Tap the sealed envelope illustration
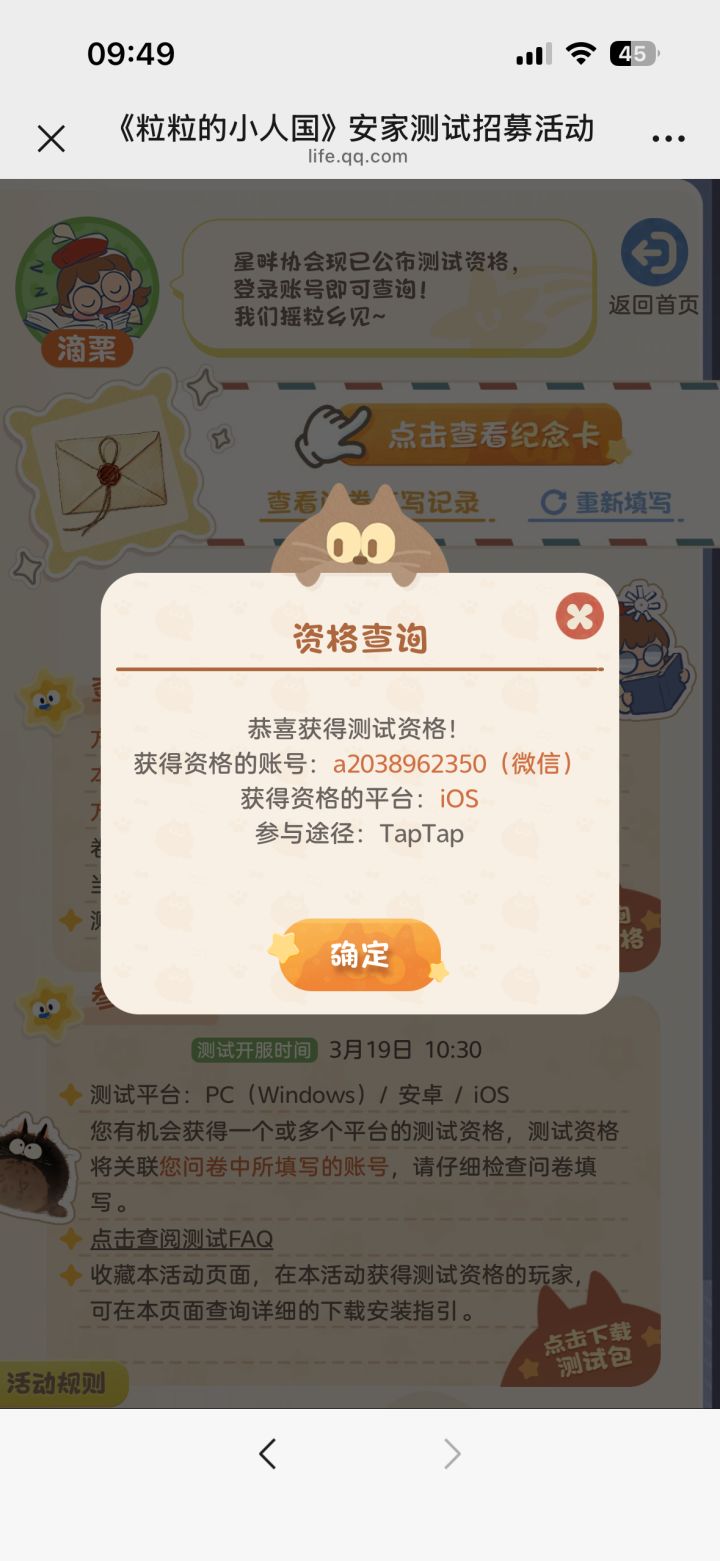 coord(110,470)
